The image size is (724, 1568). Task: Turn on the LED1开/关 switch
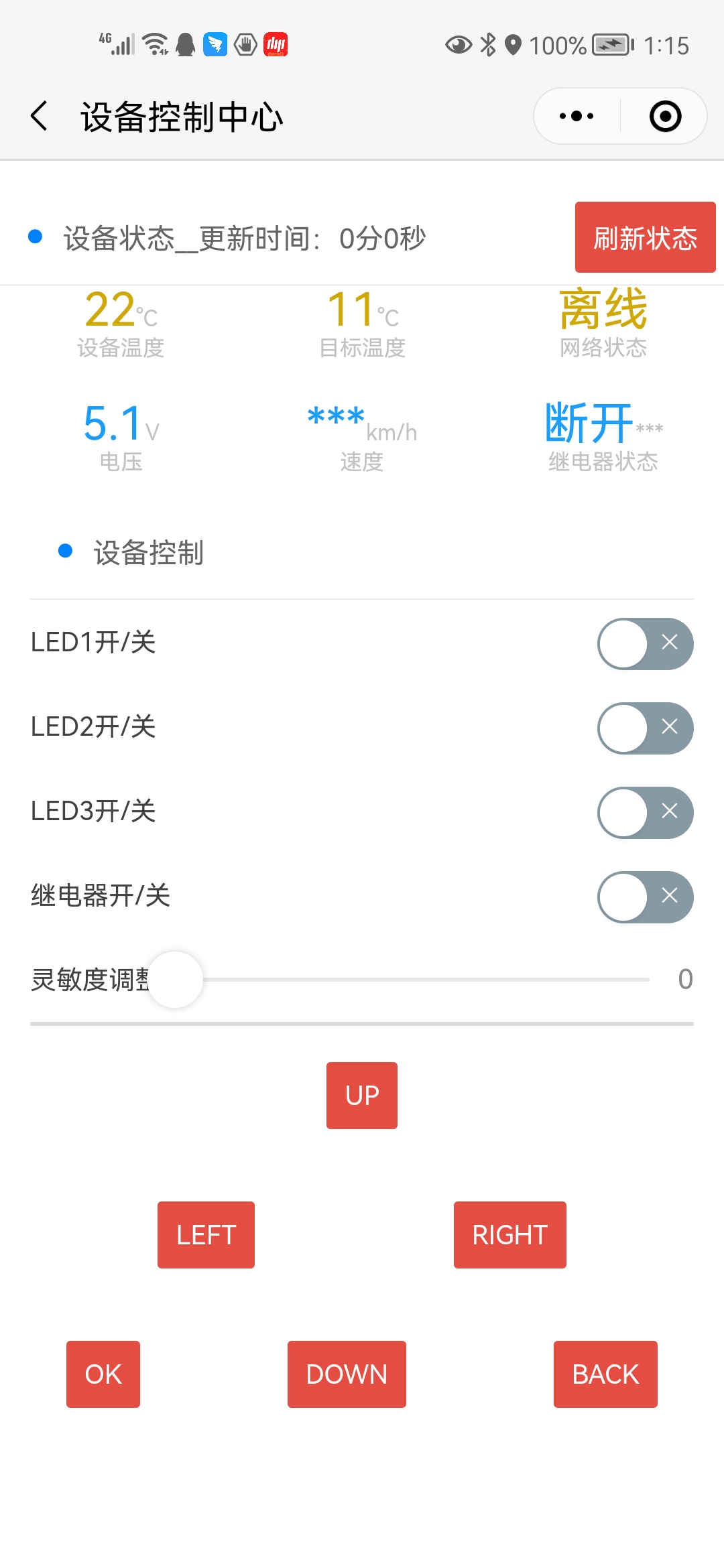point(645,643)
